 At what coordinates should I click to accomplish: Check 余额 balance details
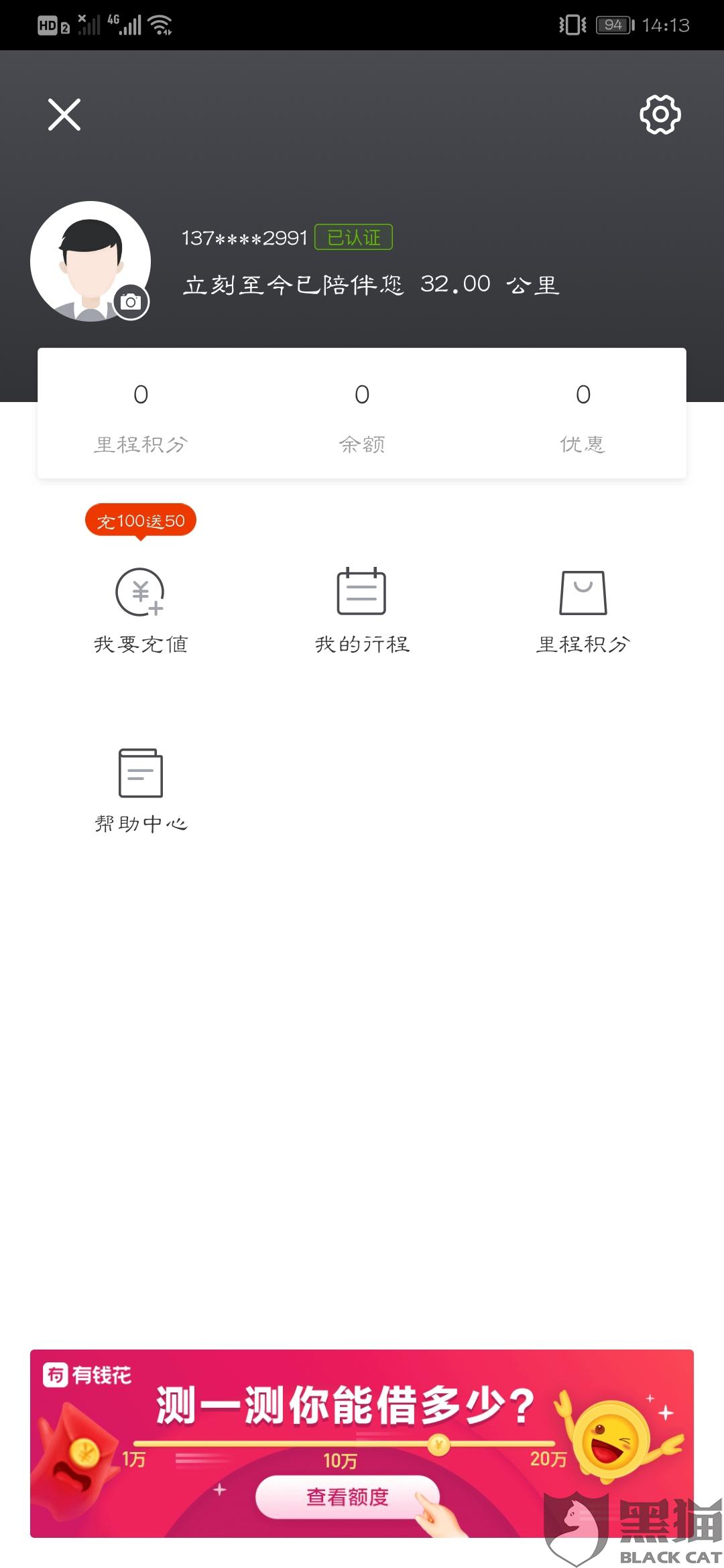coord(361,415)
